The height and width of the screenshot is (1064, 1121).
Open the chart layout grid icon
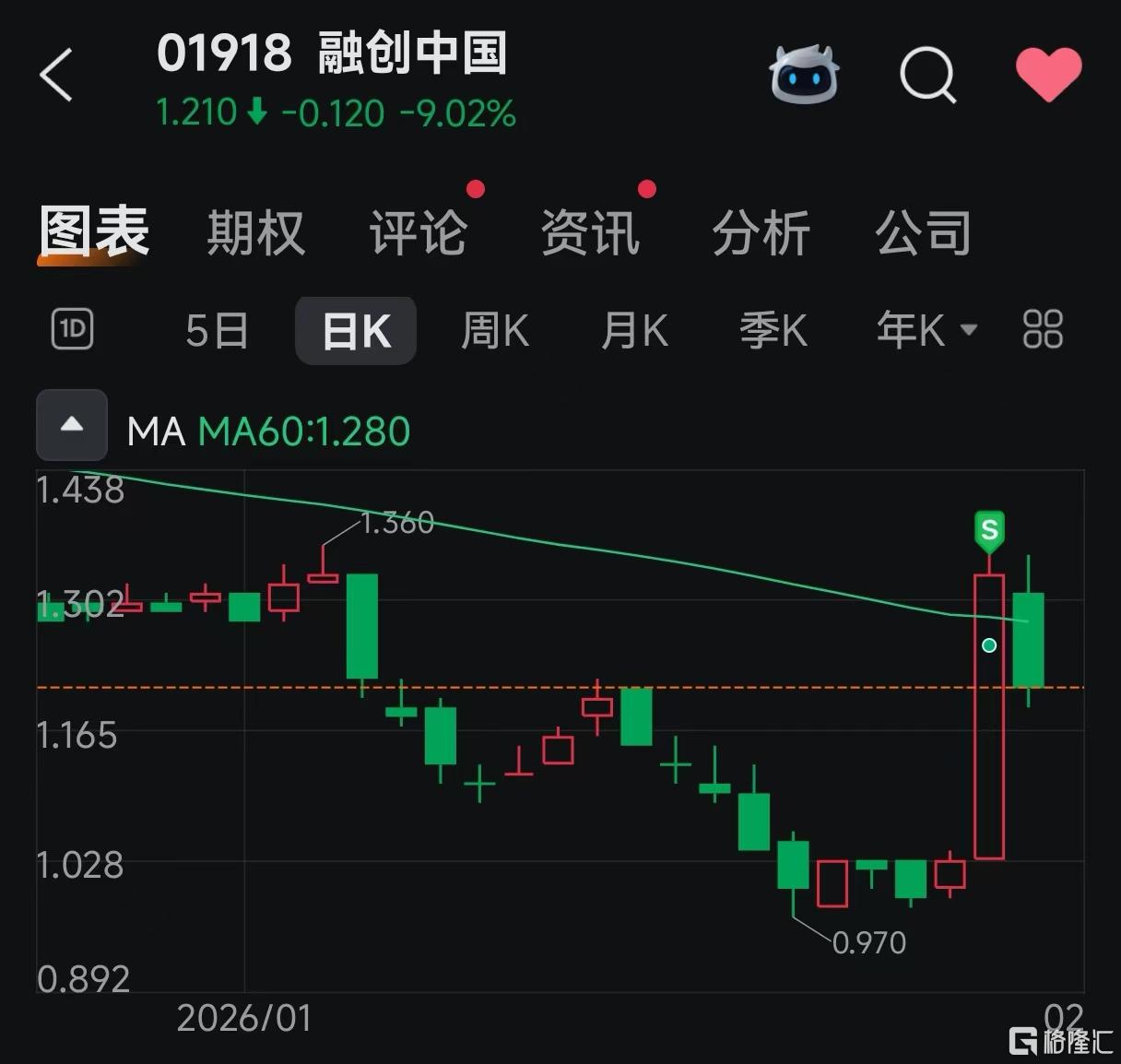click(x=1043, y=329)
